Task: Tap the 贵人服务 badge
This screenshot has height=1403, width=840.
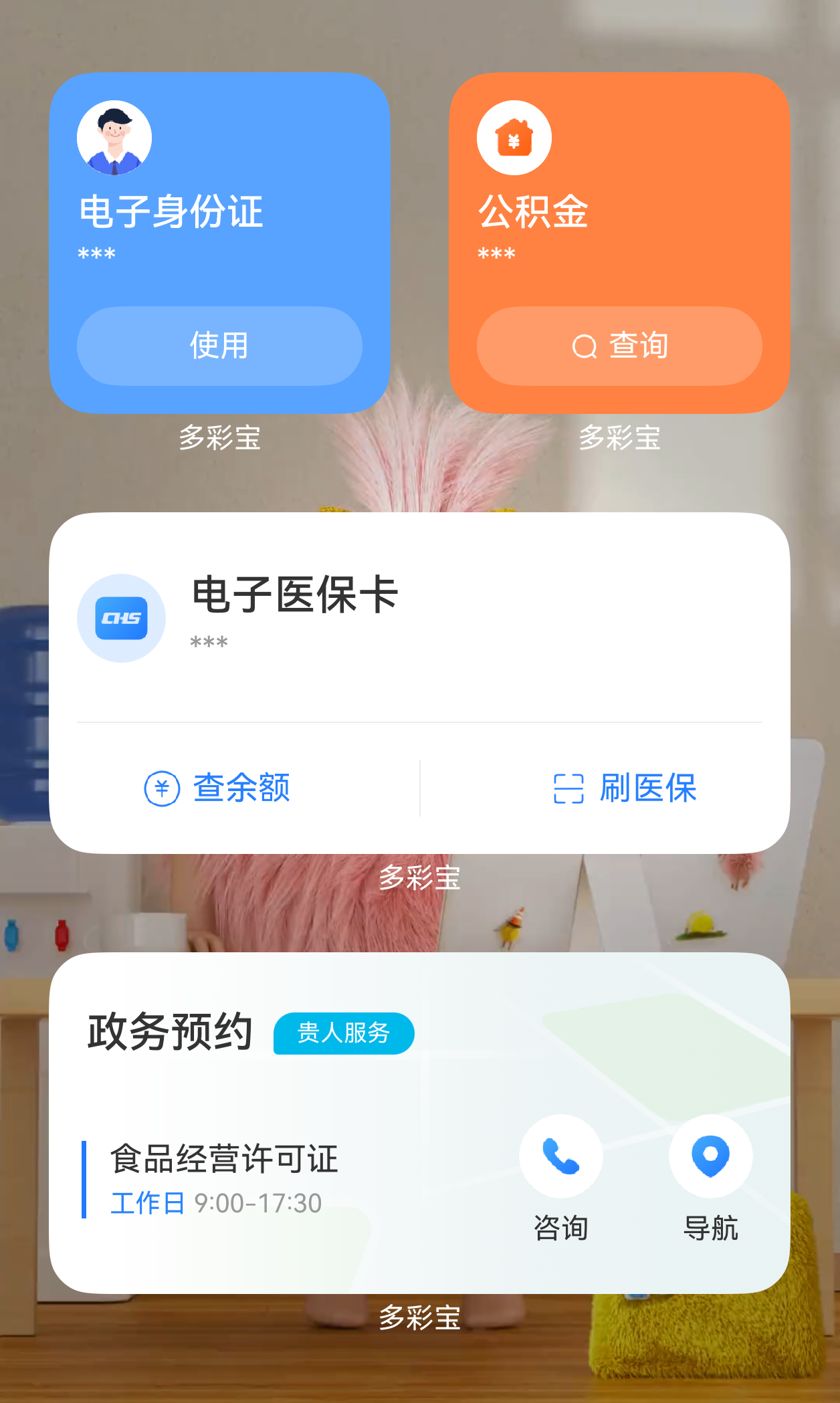Action: coord(343,1033)
